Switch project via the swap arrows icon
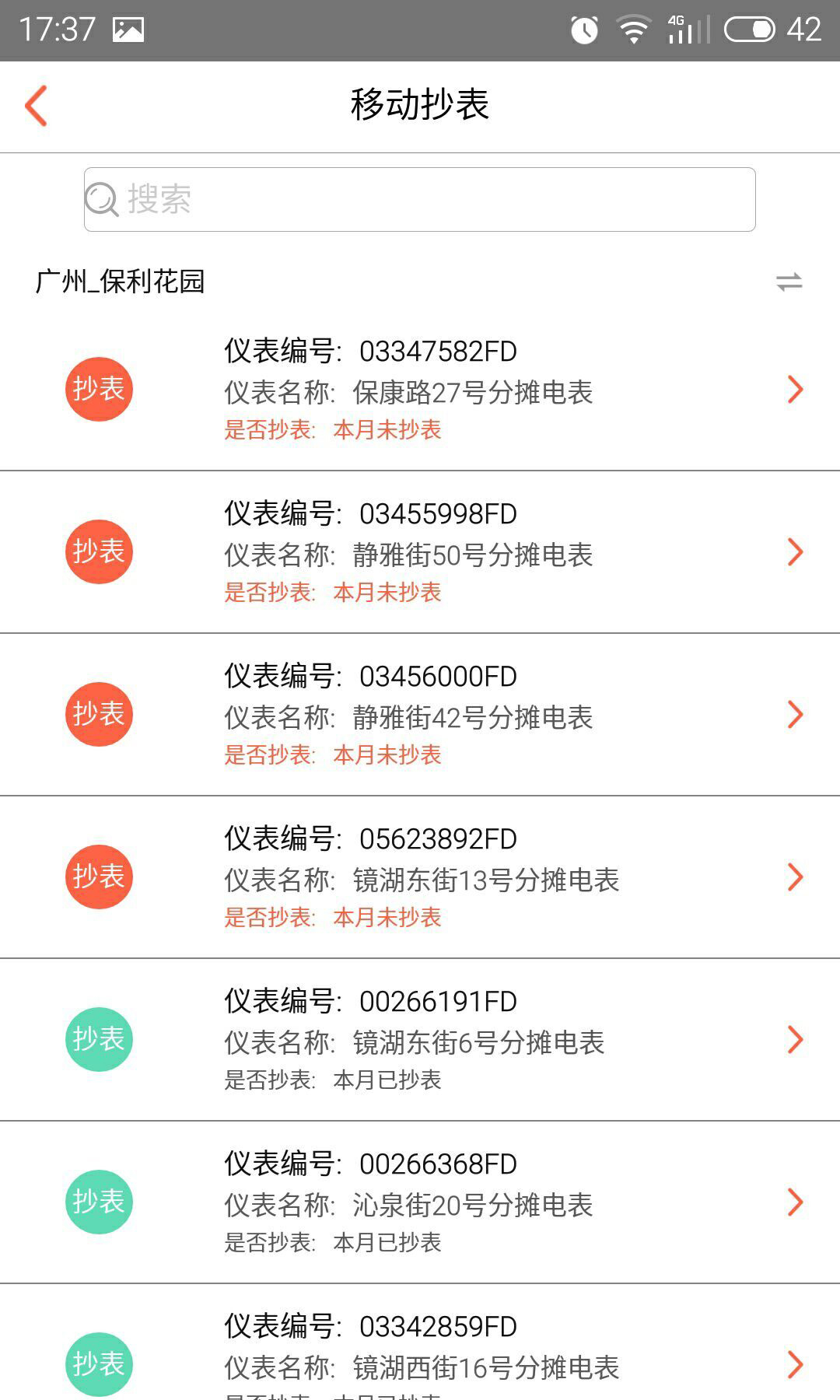This screenshot has height=1400, width=840. tap(789, 282)
